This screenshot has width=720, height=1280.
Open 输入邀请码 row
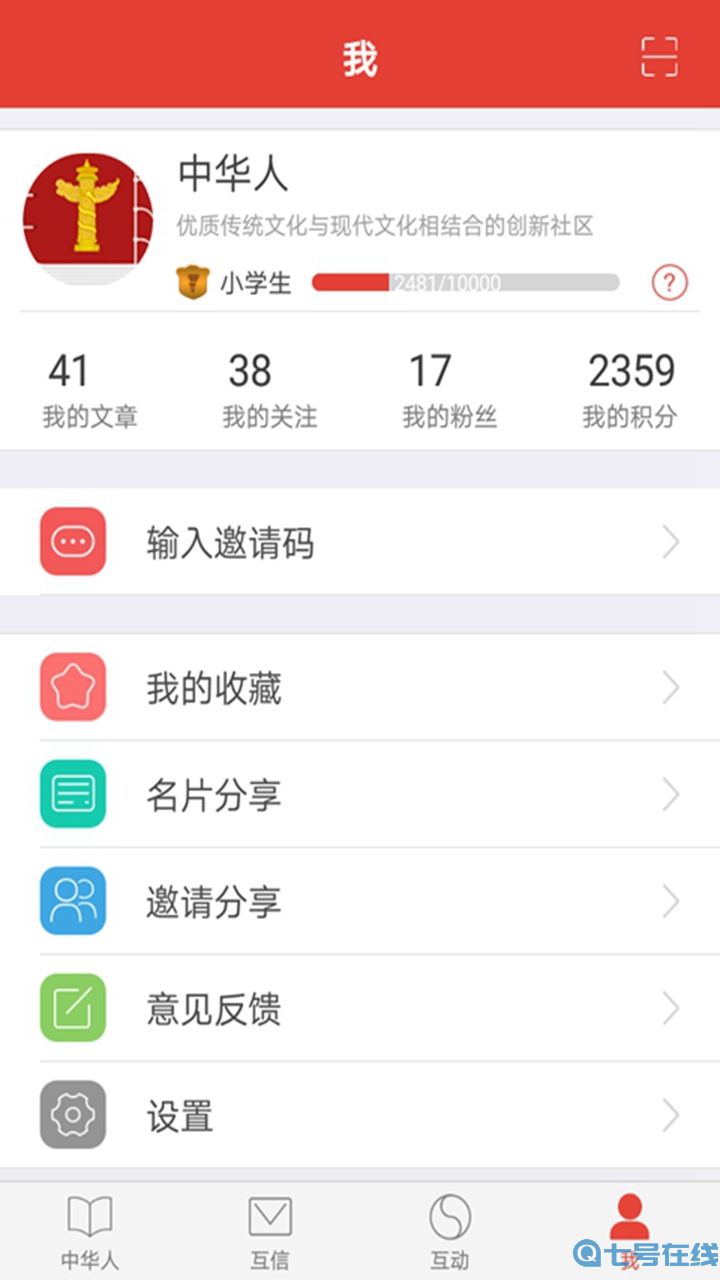pyautogui.click(x=360, y=543)
